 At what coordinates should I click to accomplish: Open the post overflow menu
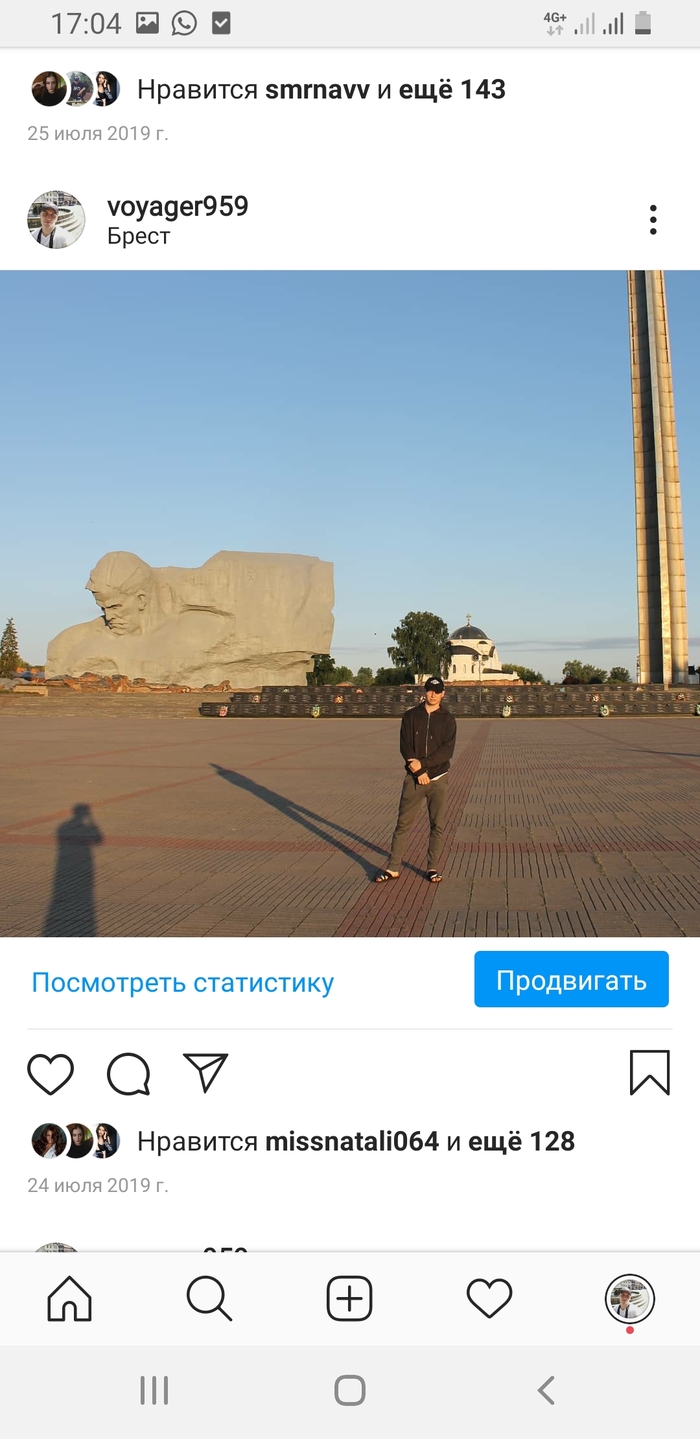tap(652, 220)
